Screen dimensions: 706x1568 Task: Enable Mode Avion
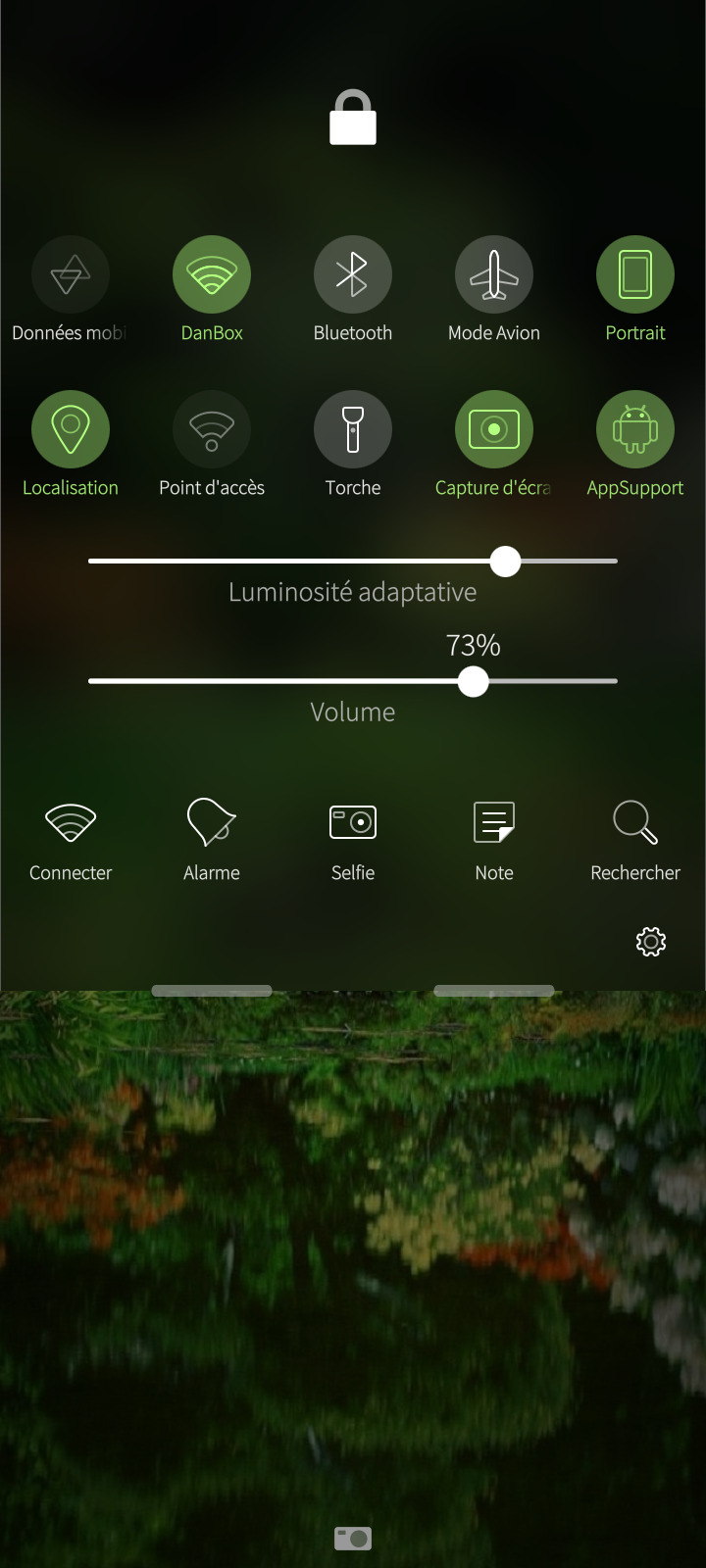494,275
